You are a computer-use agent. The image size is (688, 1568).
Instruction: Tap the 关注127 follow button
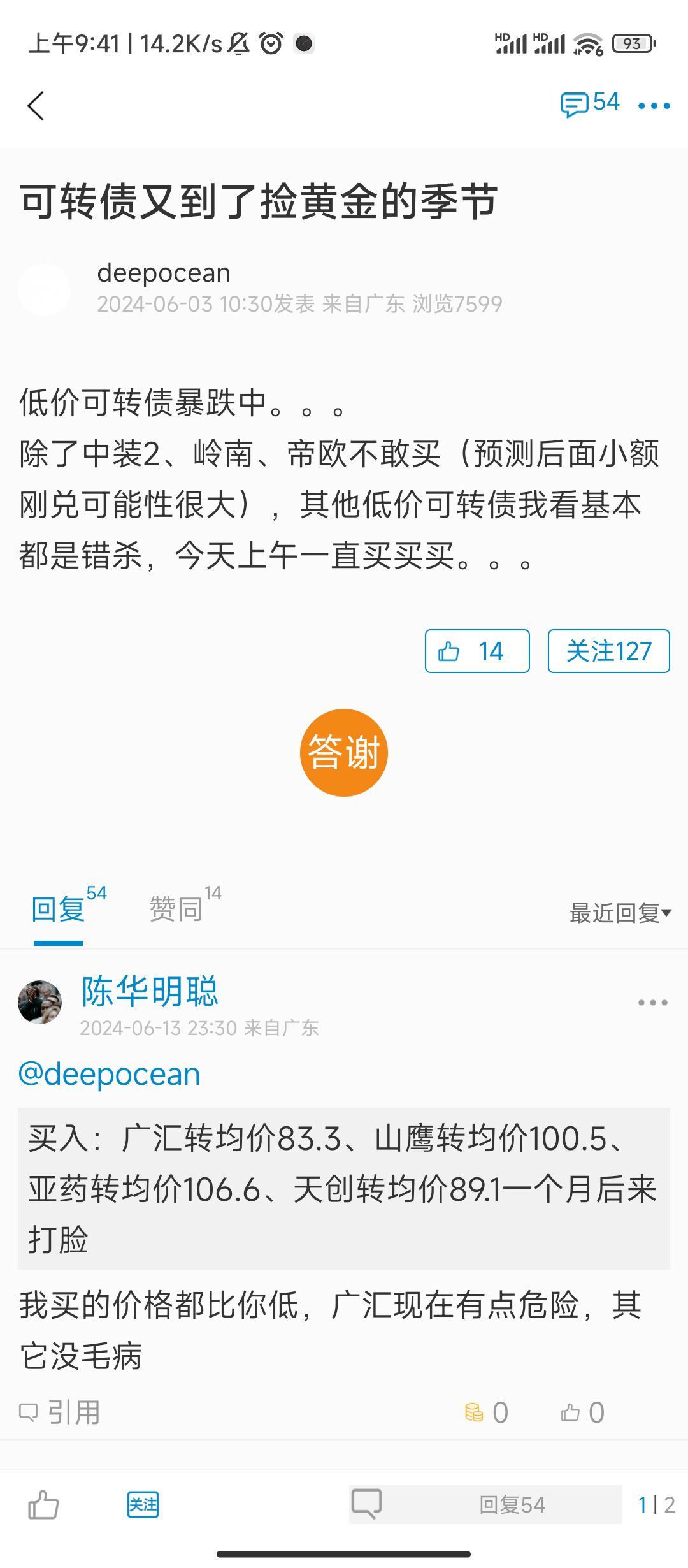(608, 651)
